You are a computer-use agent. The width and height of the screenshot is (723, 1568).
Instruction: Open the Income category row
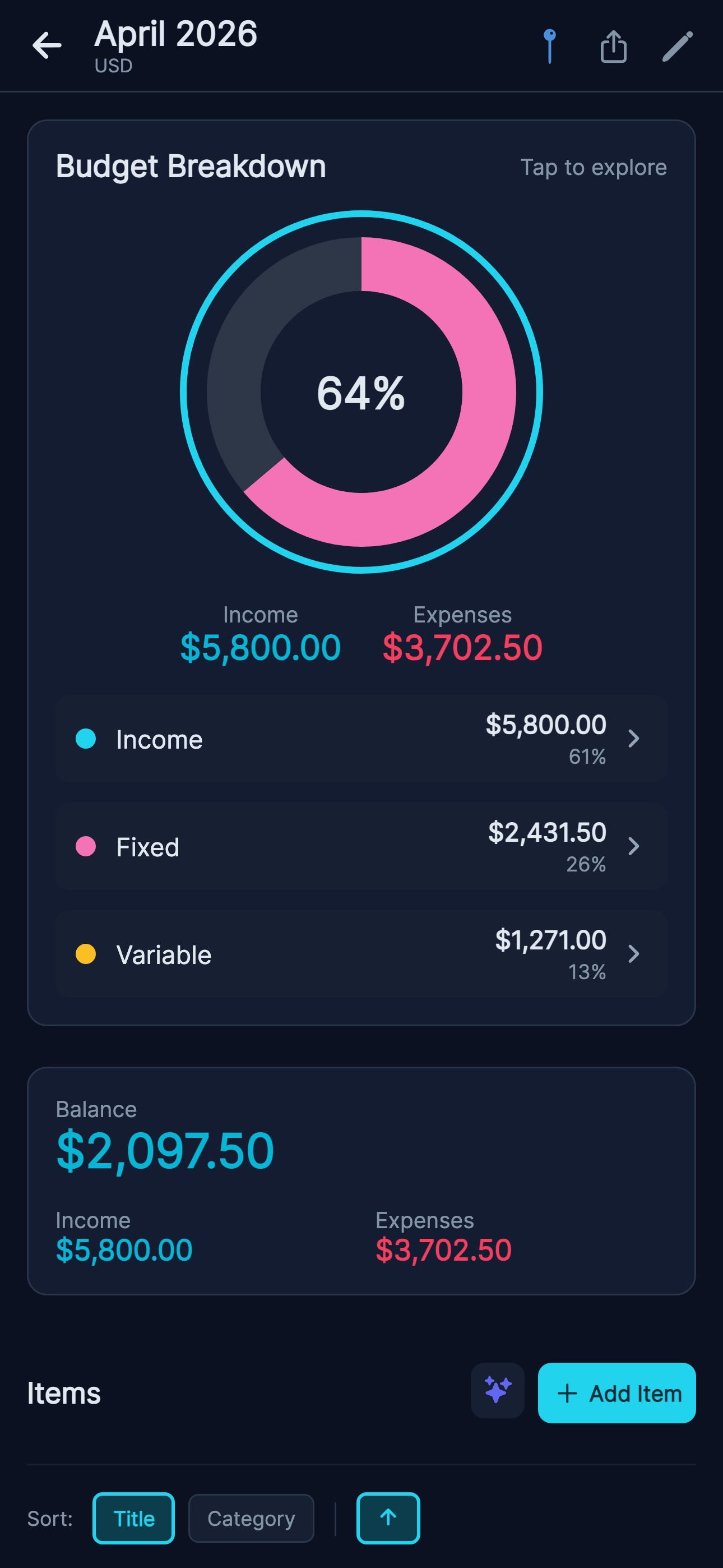361,739
